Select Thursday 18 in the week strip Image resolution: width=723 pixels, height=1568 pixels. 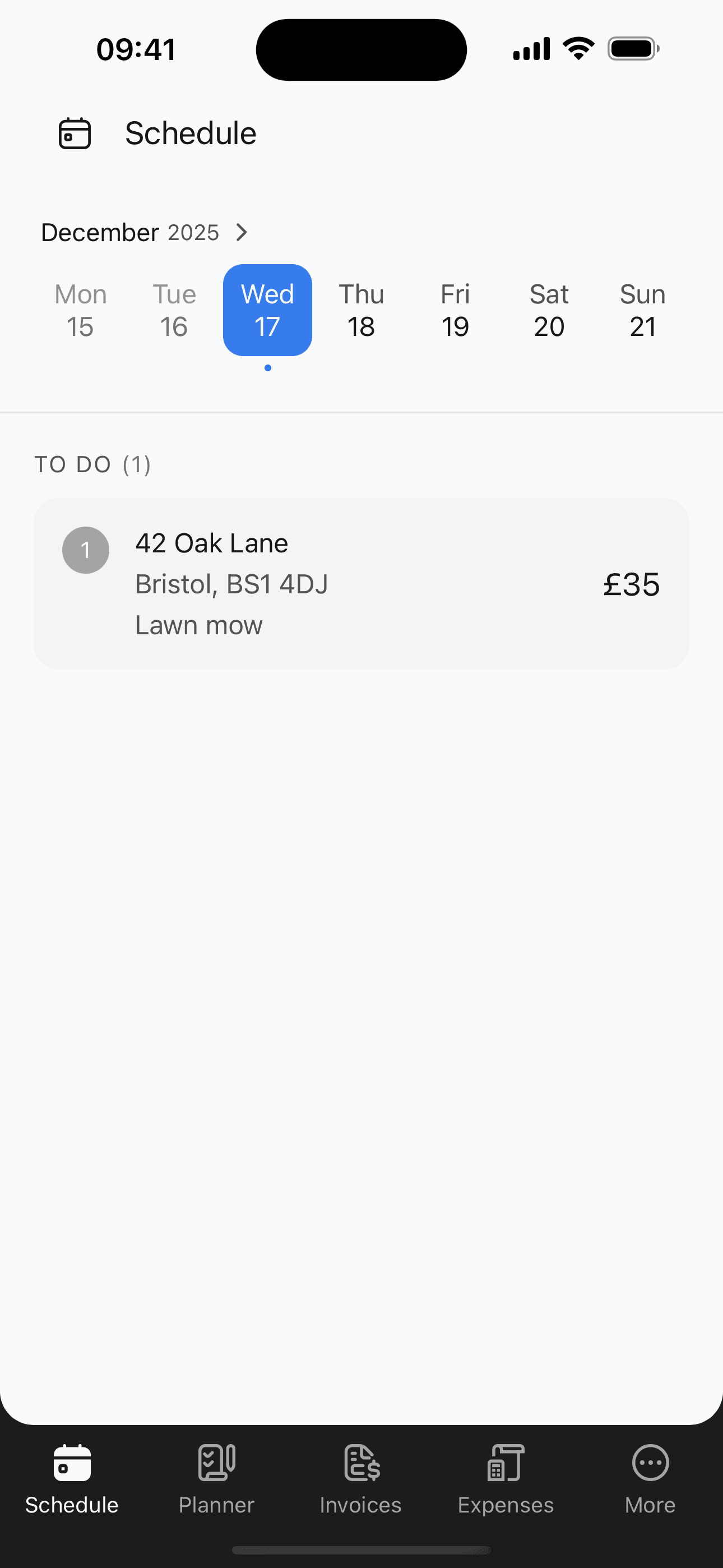[361, 310]
